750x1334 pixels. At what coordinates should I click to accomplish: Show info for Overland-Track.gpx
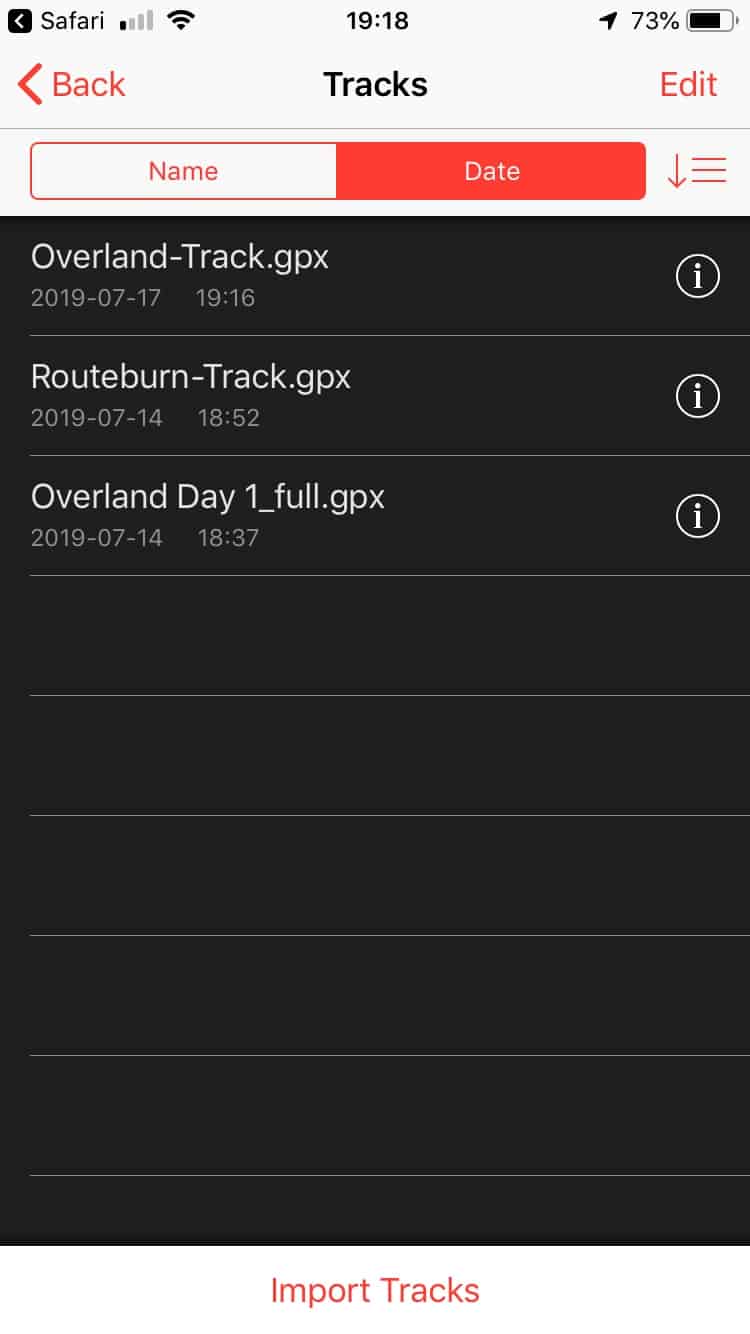tap(697, 276)
